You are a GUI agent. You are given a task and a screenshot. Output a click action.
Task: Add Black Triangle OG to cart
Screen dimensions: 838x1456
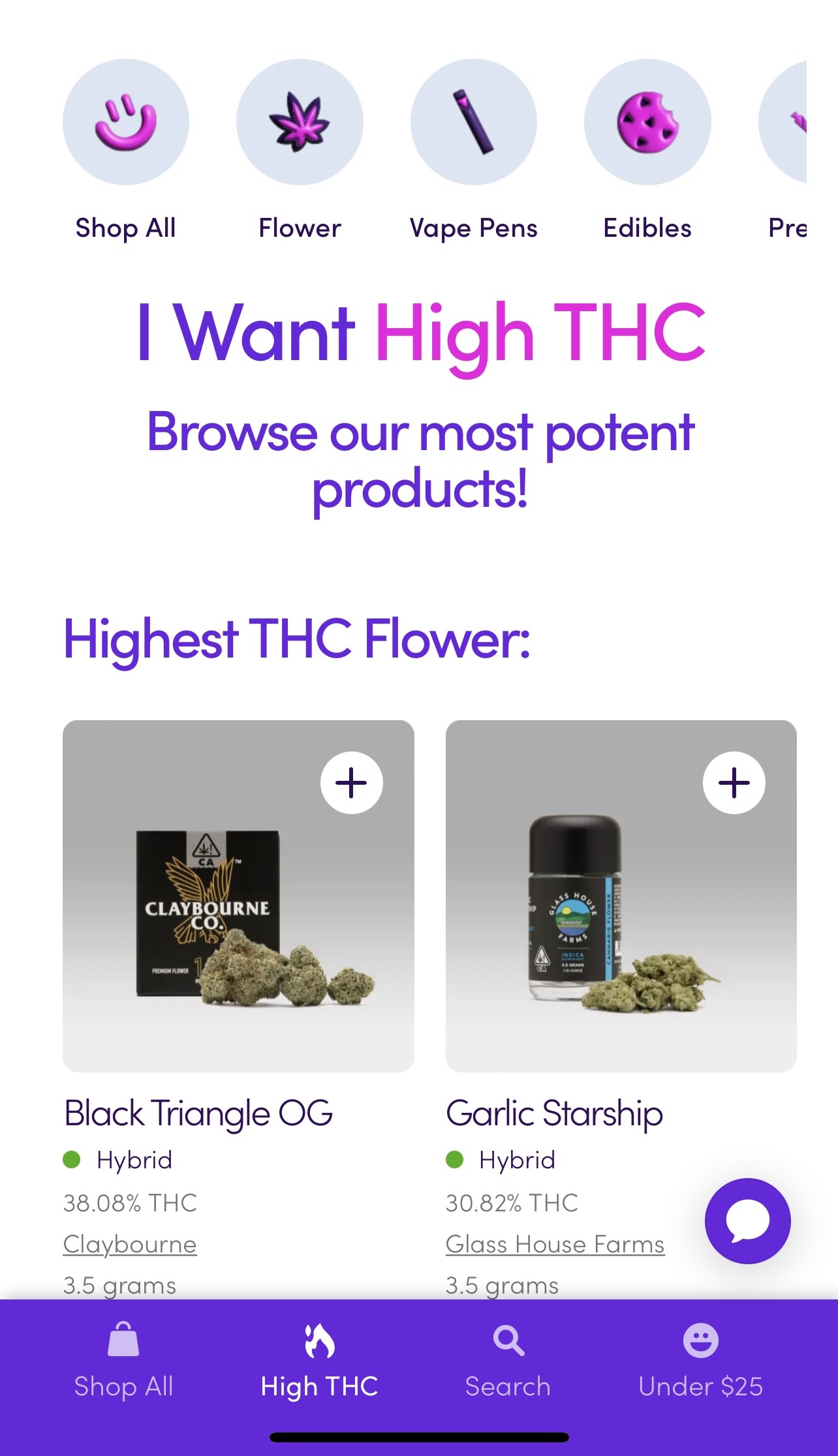[x=352, y=783]
